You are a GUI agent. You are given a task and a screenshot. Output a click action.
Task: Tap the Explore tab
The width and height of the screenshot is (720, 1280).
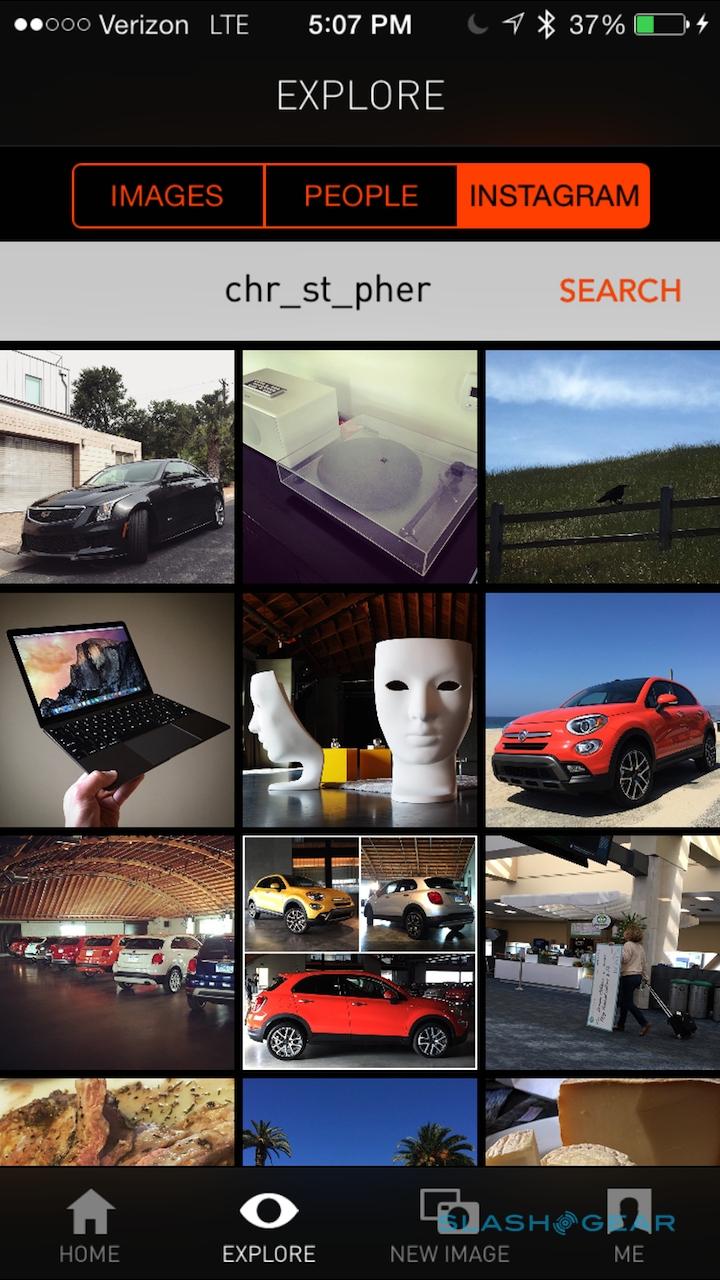268,1226
